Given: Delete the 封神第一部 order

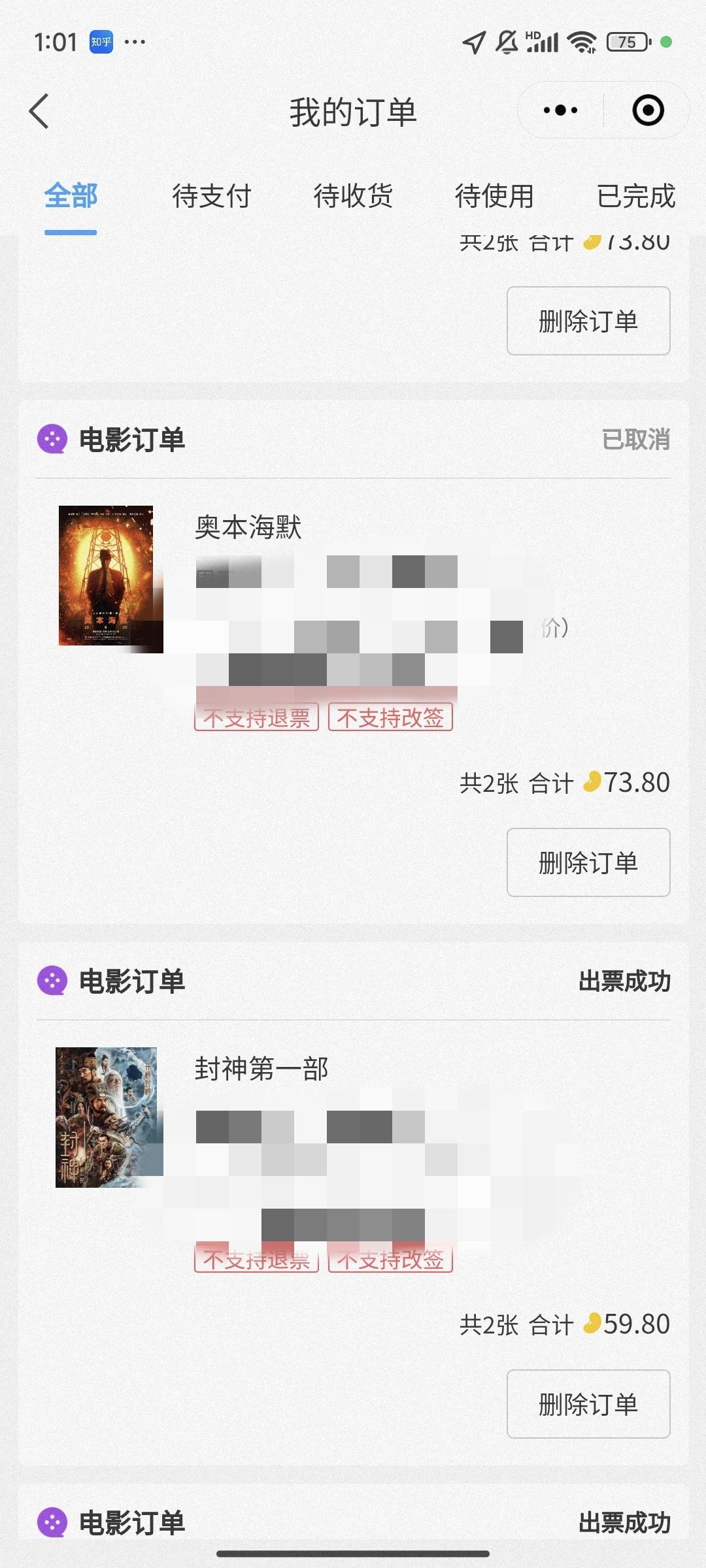Looking at the screenshot, I should click(588, 1404).
